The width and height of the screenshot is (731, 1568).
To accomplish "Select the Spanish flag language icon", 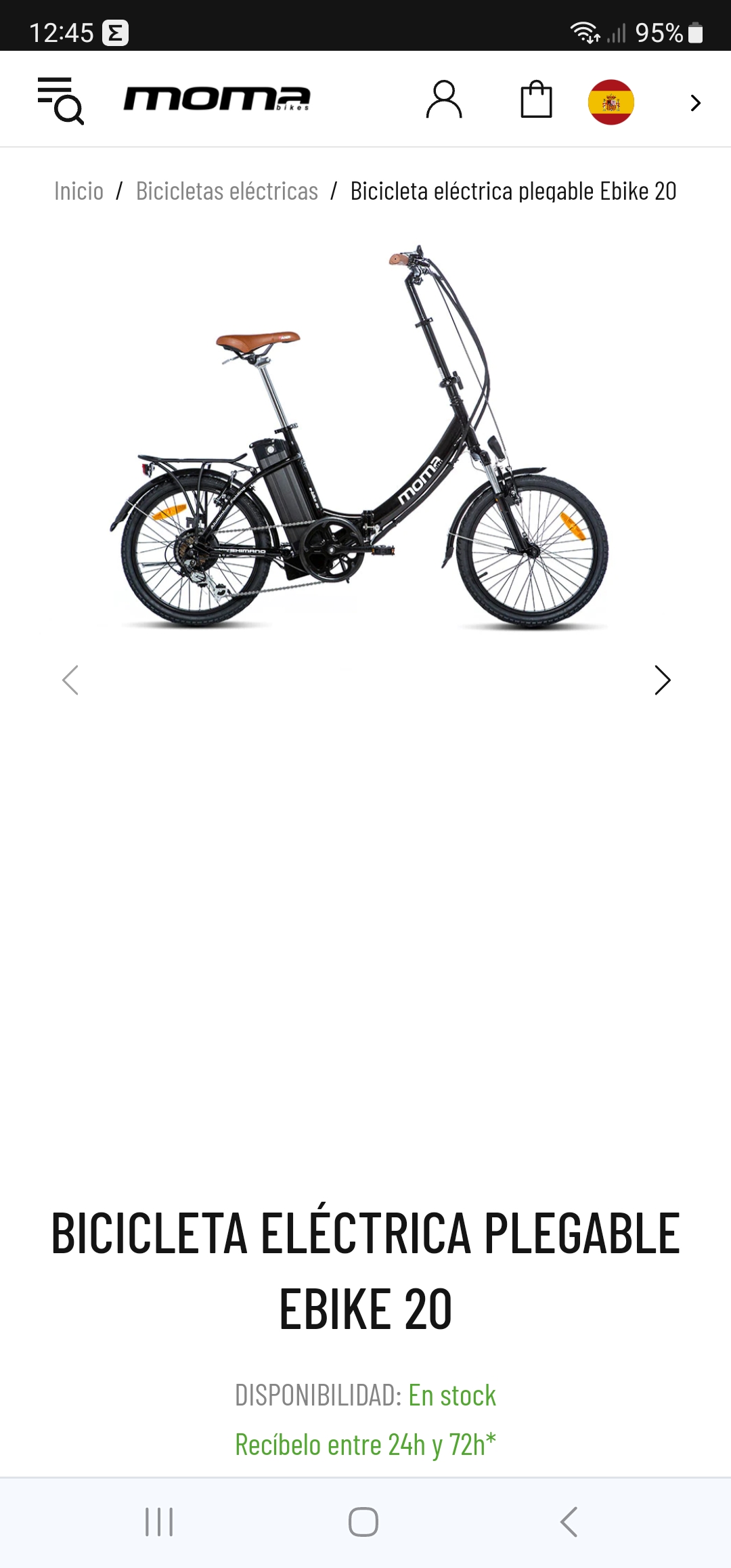I will coord(611,100).
